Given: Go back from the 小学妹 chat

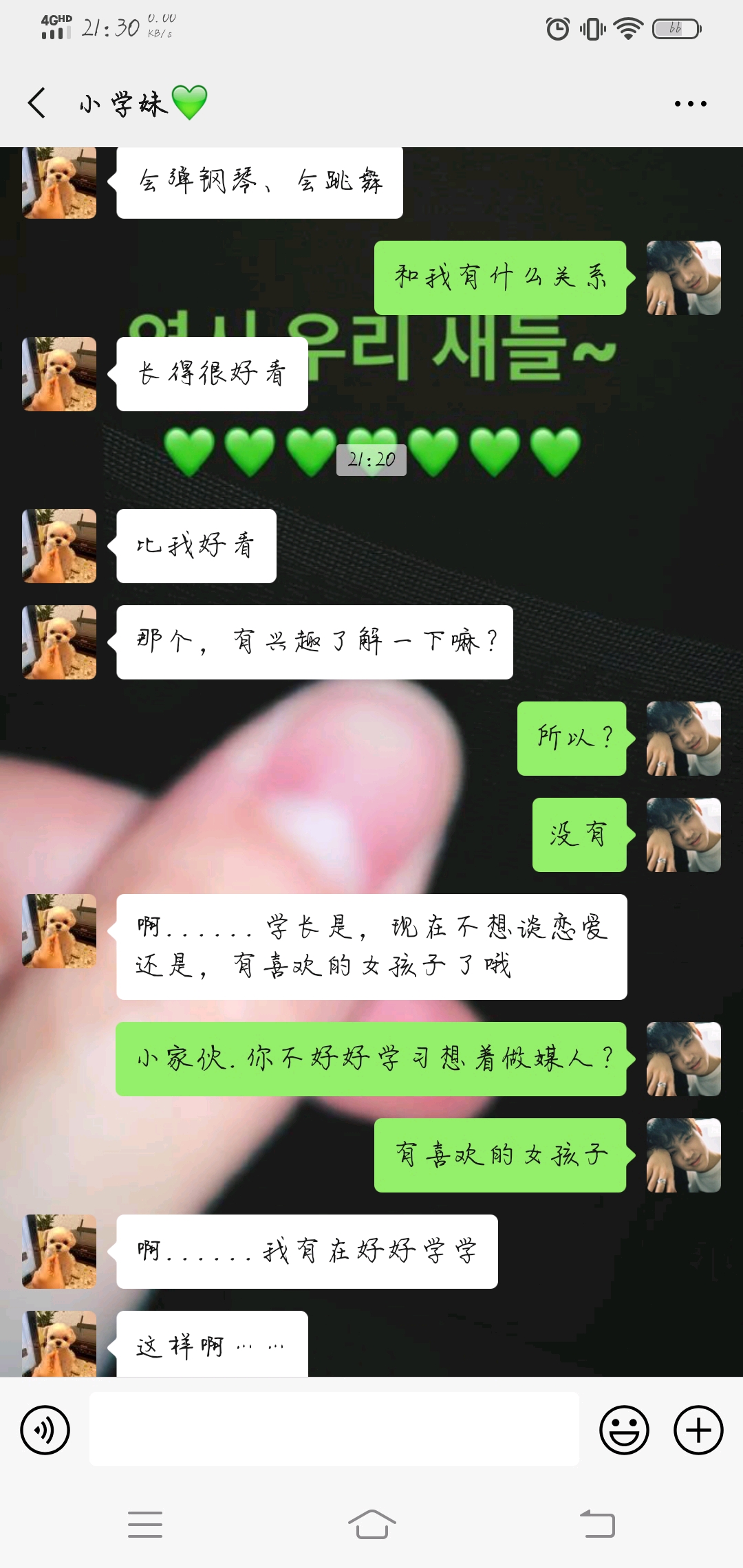Looking at the screenshot, I should (x=37, y=103).
